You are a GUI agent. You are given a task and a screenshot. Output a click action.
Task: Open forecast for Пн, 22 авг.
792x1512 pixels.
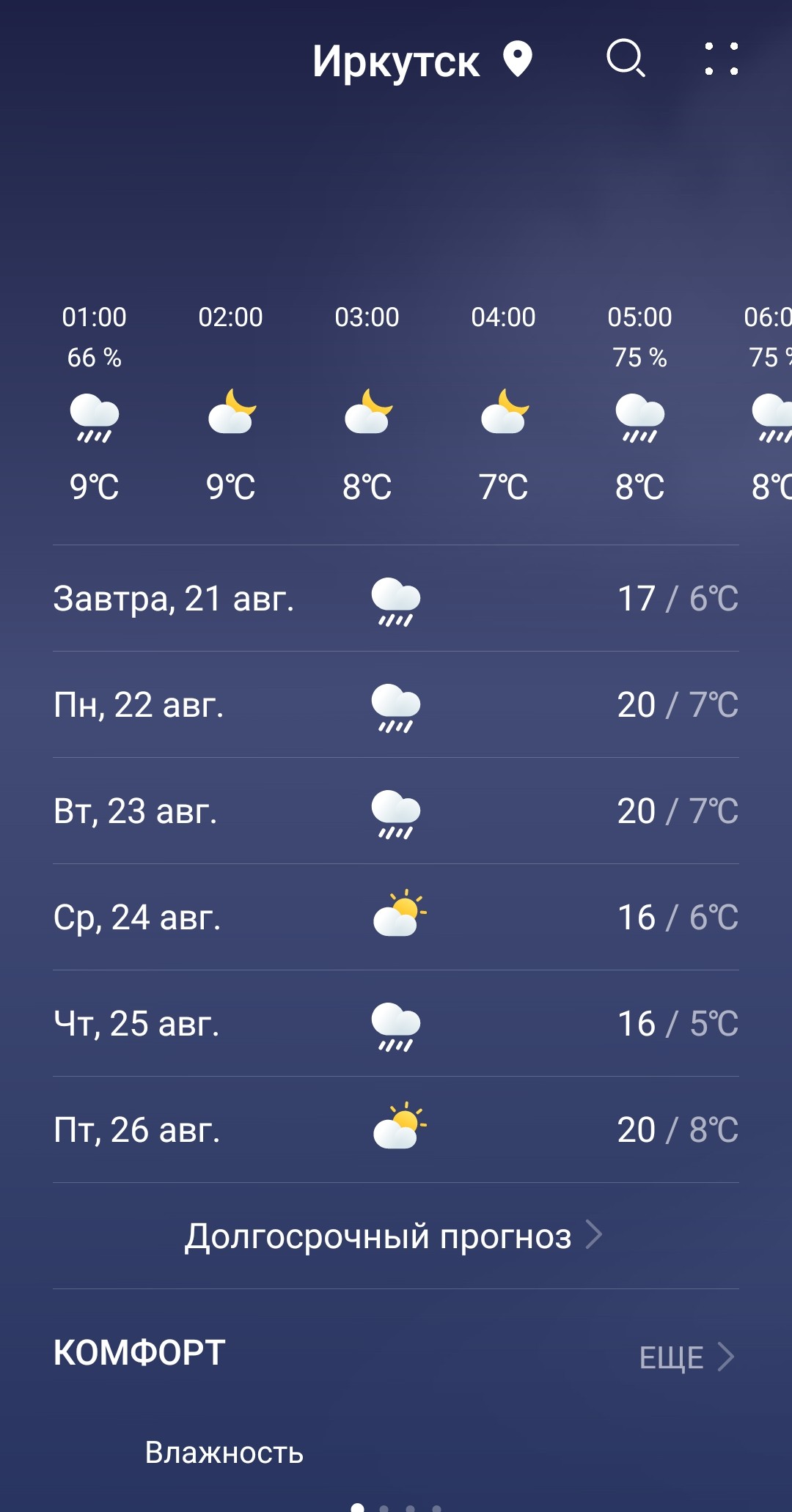[396, 705]
